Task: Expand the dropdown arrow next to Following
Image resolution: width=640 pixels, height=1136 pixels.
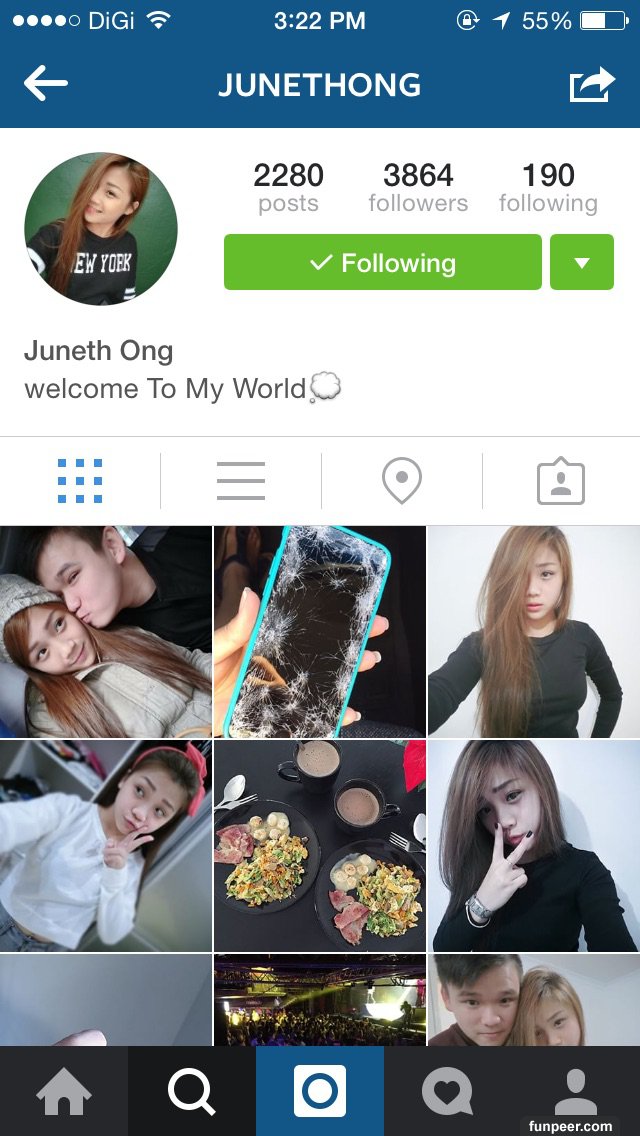Action: (x=581, y=263)
